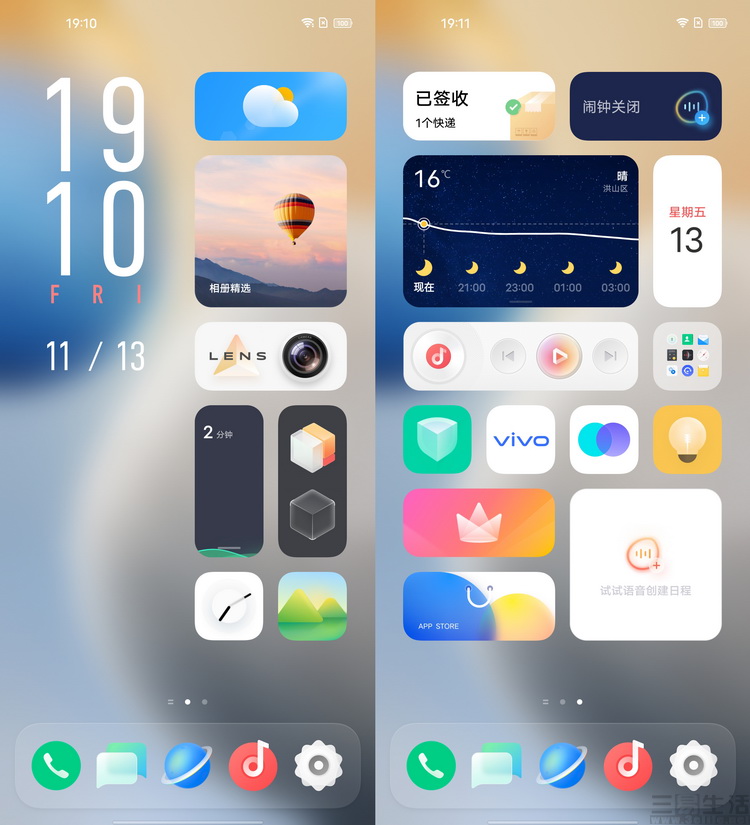Open the 已签收 package delivery widget
This screenshot has width=750, height=825.
pyautogui.click(x=478, y=106)
